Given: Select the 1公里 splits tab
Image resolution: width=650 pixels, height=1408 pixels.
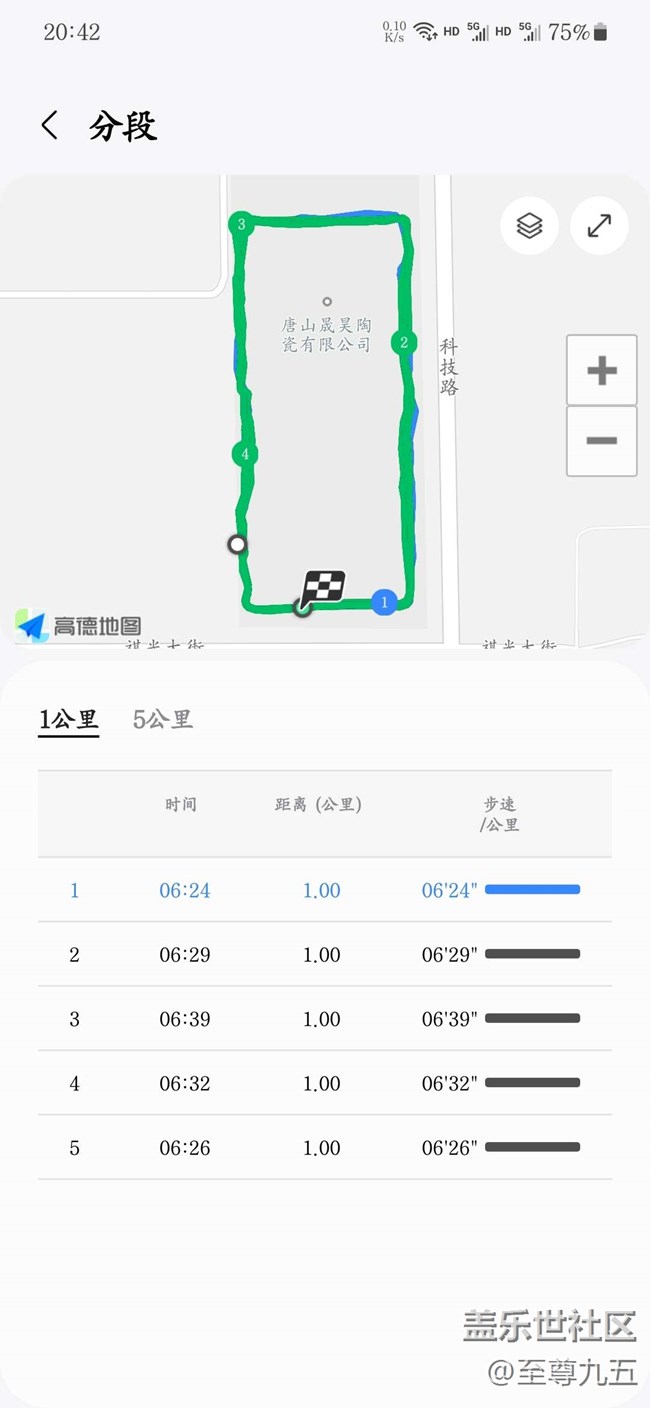Looking at the screenshot, I should (69, 719).
